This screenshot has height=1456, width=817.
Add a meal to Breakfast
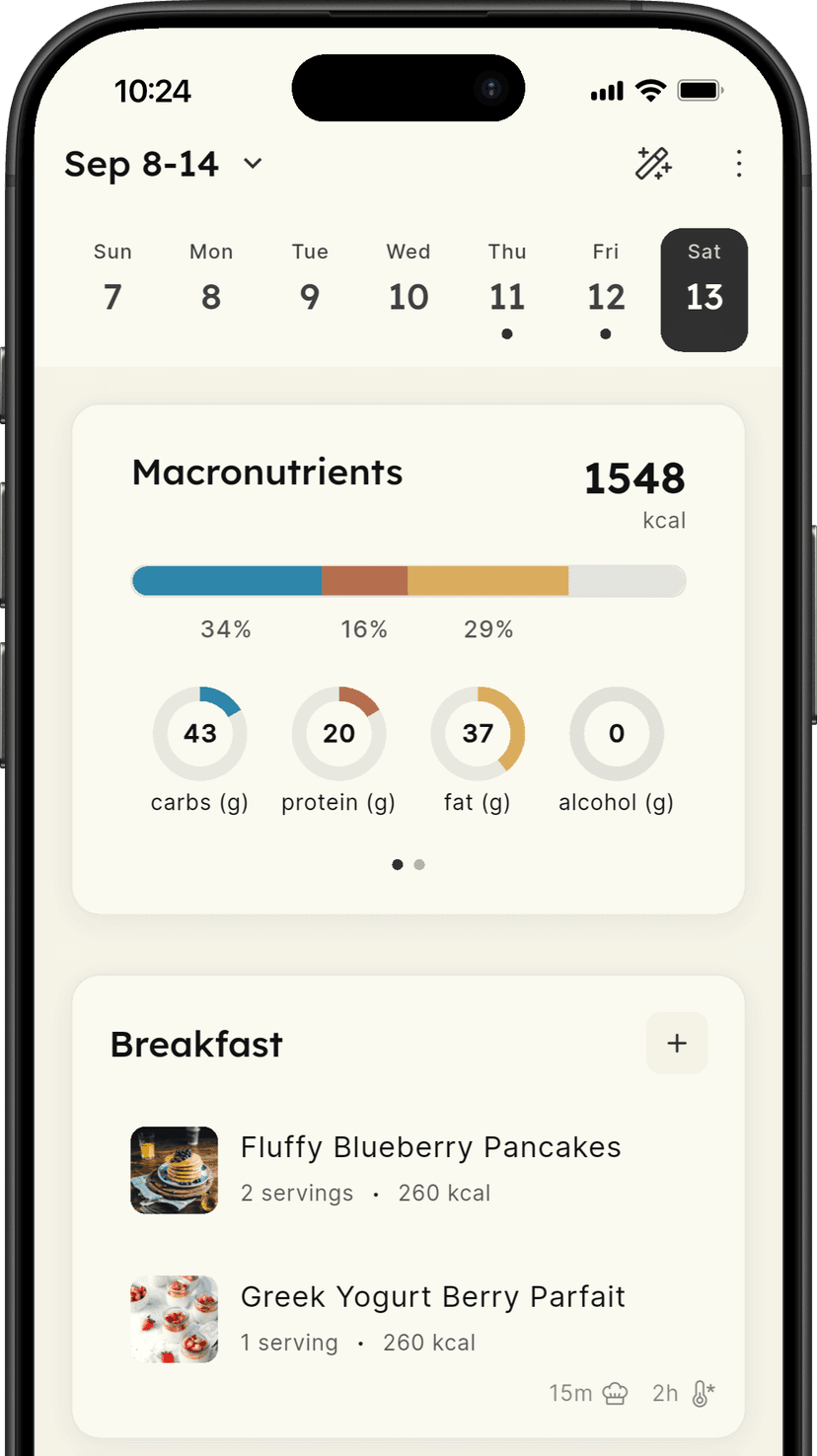[677, 1043]
